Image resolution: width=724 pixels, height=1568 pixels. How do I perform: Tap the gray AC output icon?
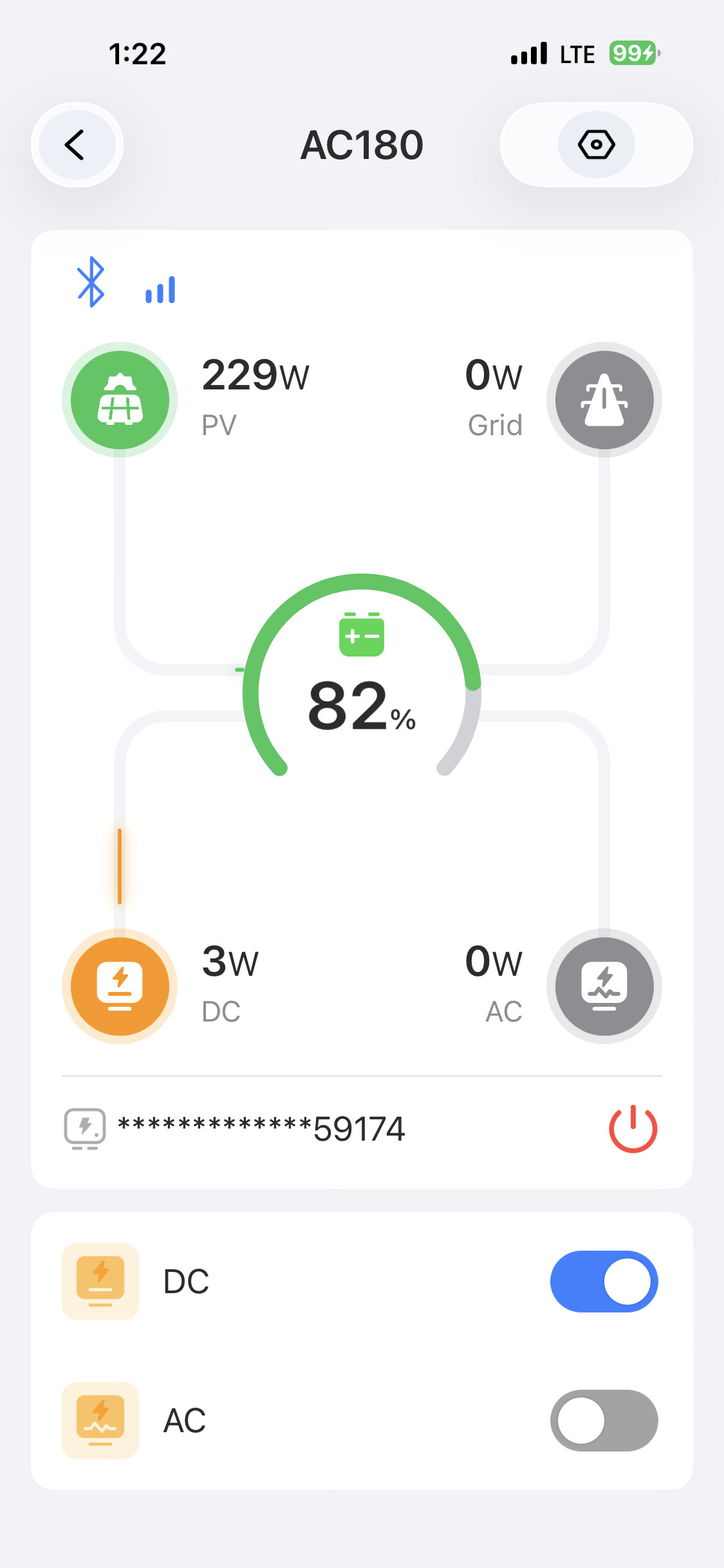(604, 986)
